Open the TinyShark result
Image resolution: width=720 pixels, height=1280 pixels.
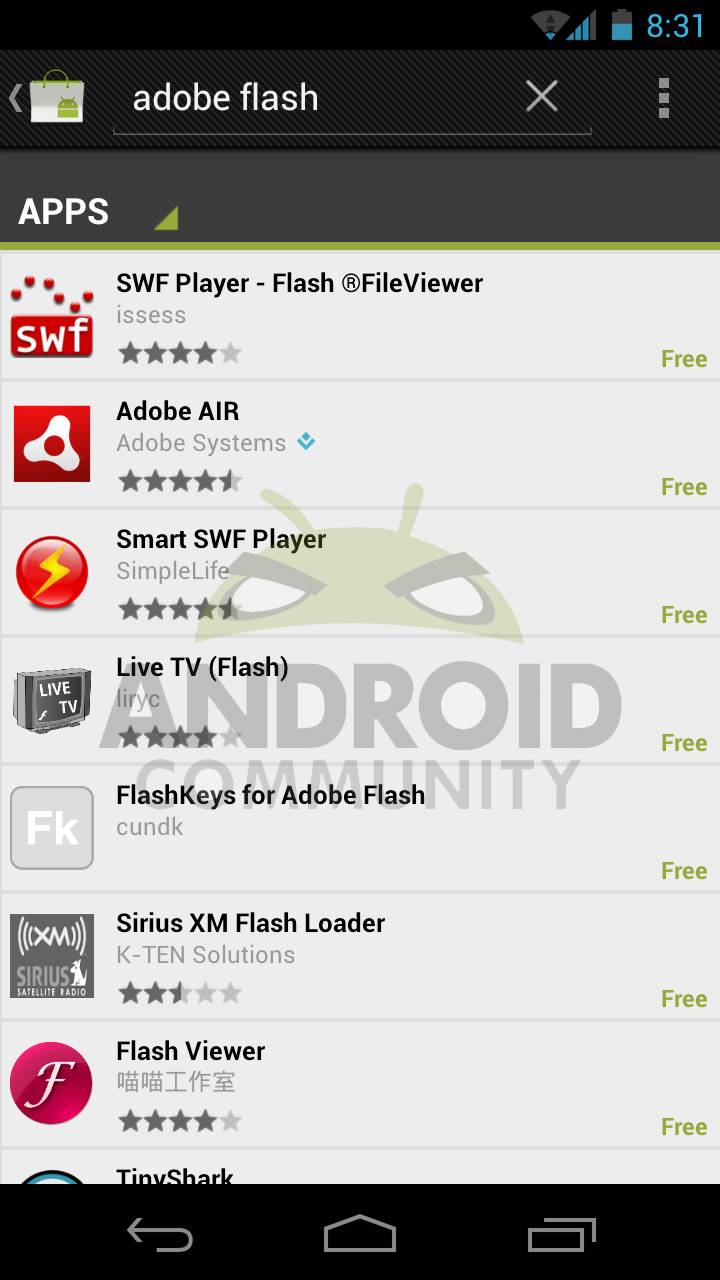point(360,1167)
